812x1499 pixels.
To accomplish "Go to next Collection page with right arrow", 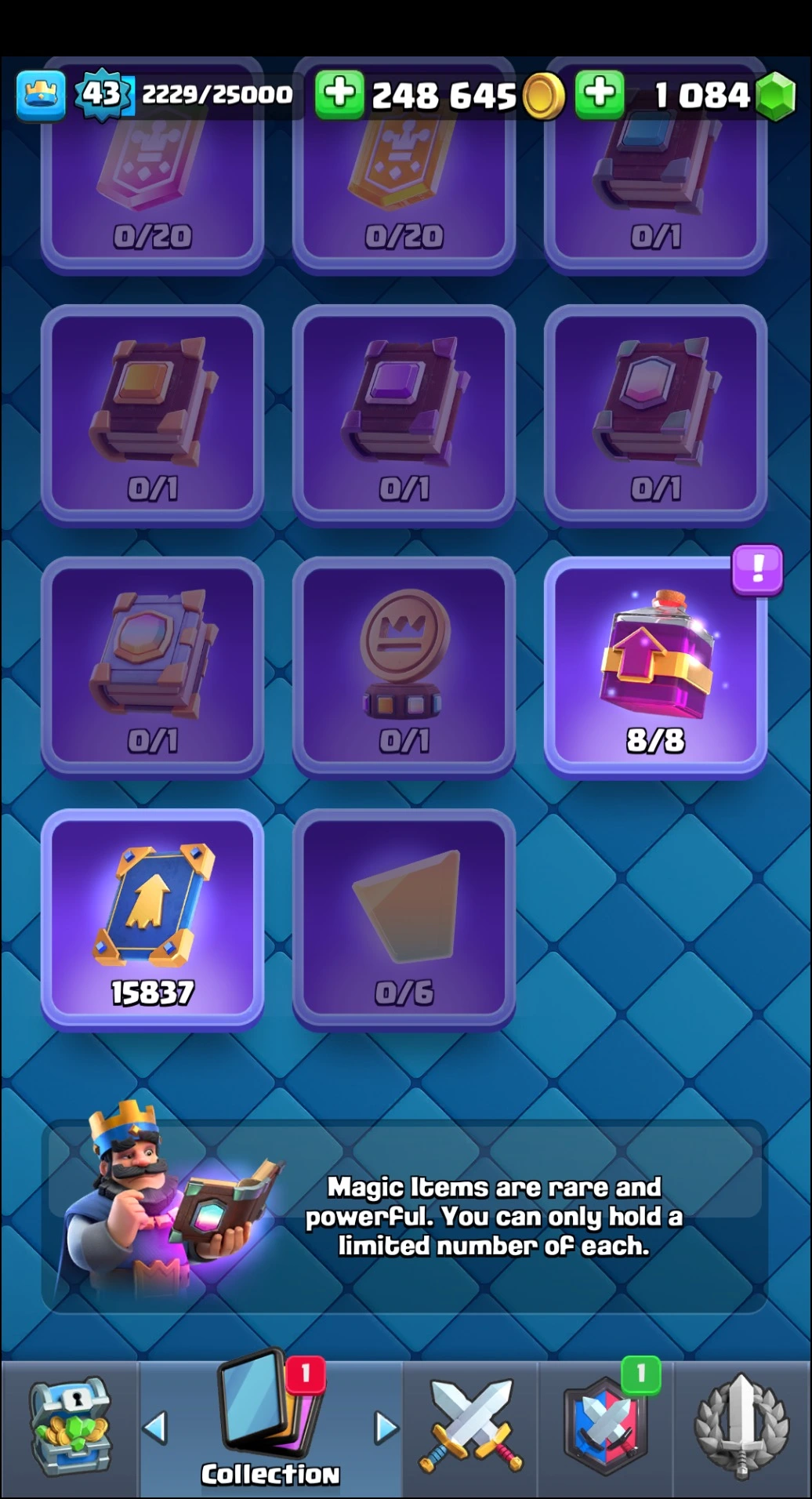I will coord(386,1427).
